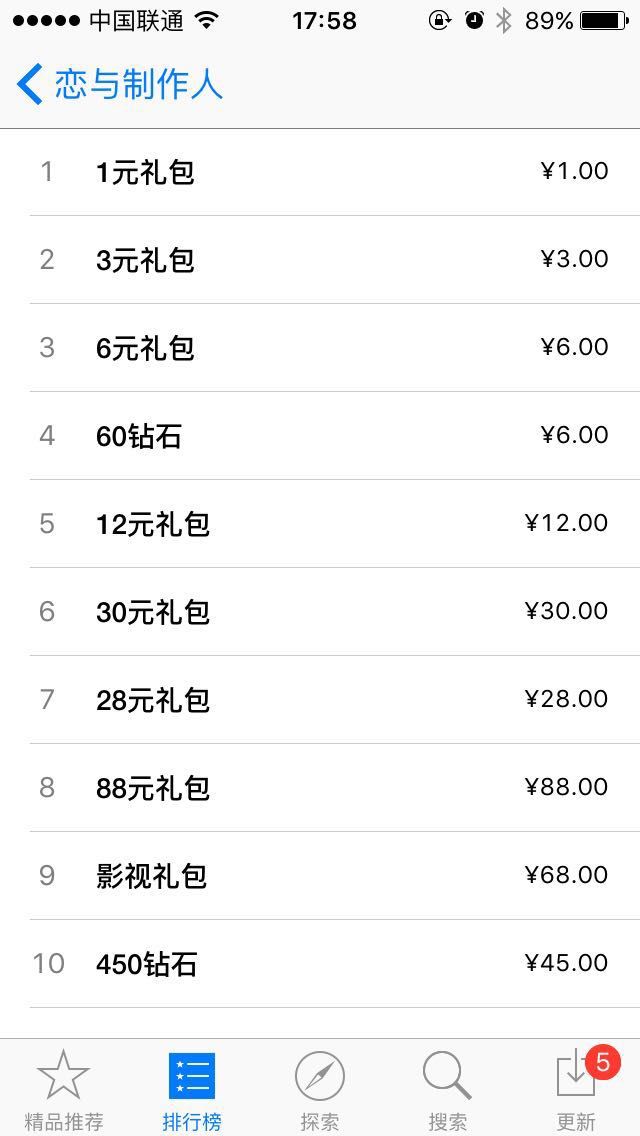Open the 排行榜 tab
This screenshot has height=1136, width=640.
191,1088
